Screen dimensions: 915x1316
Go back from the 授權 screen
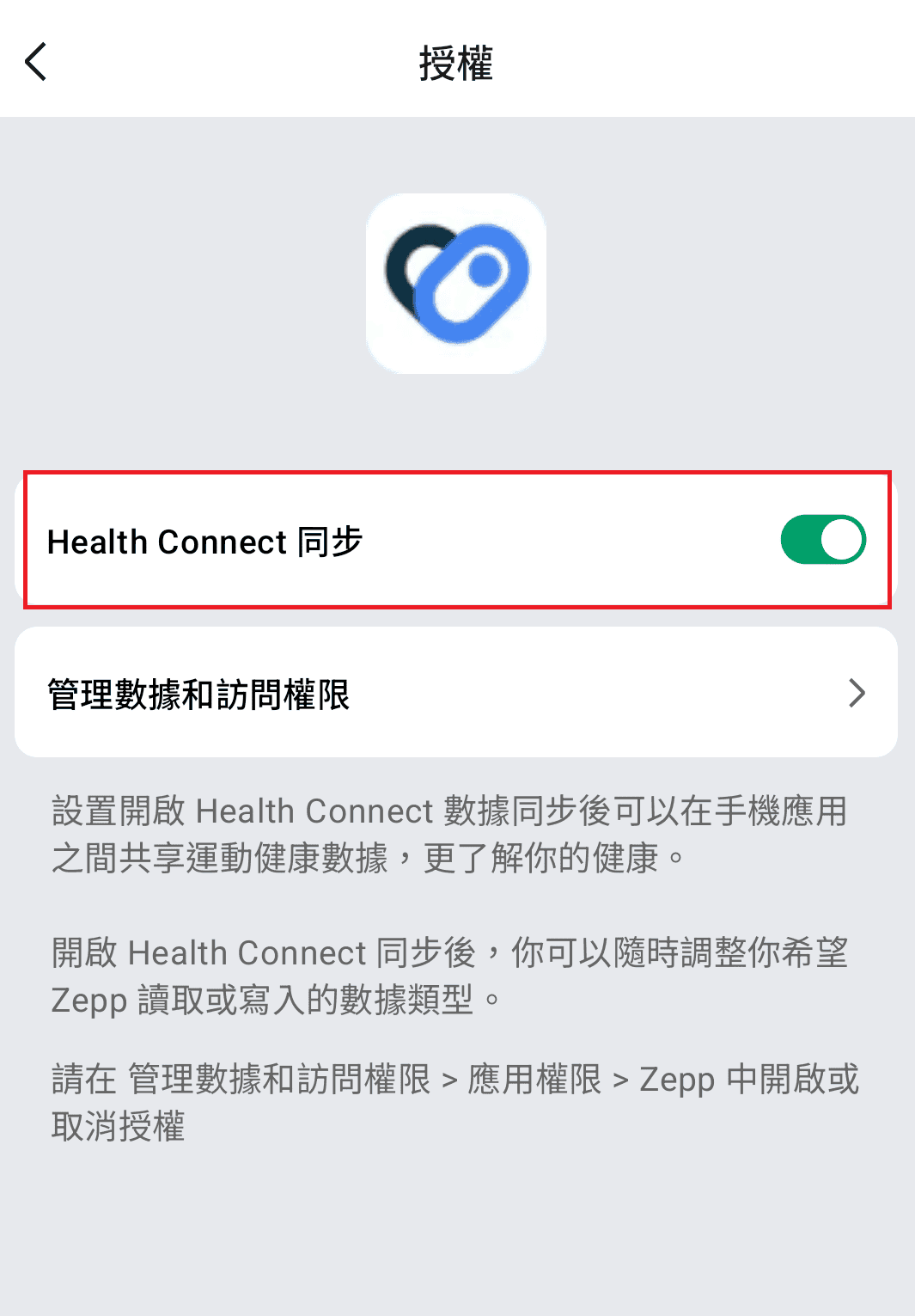pyautogui.click(x=36, y=62)
